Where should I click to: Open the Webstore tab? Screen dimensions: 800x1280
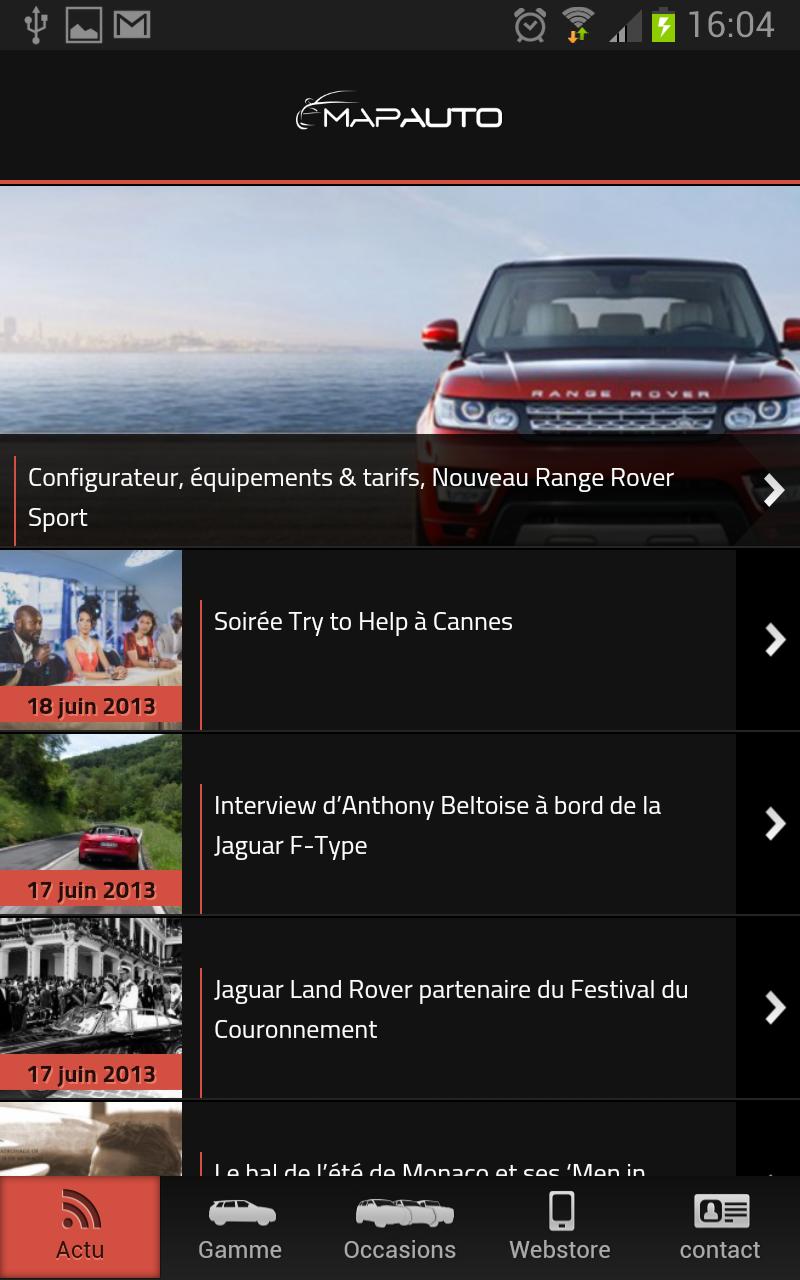(560, 1228)
